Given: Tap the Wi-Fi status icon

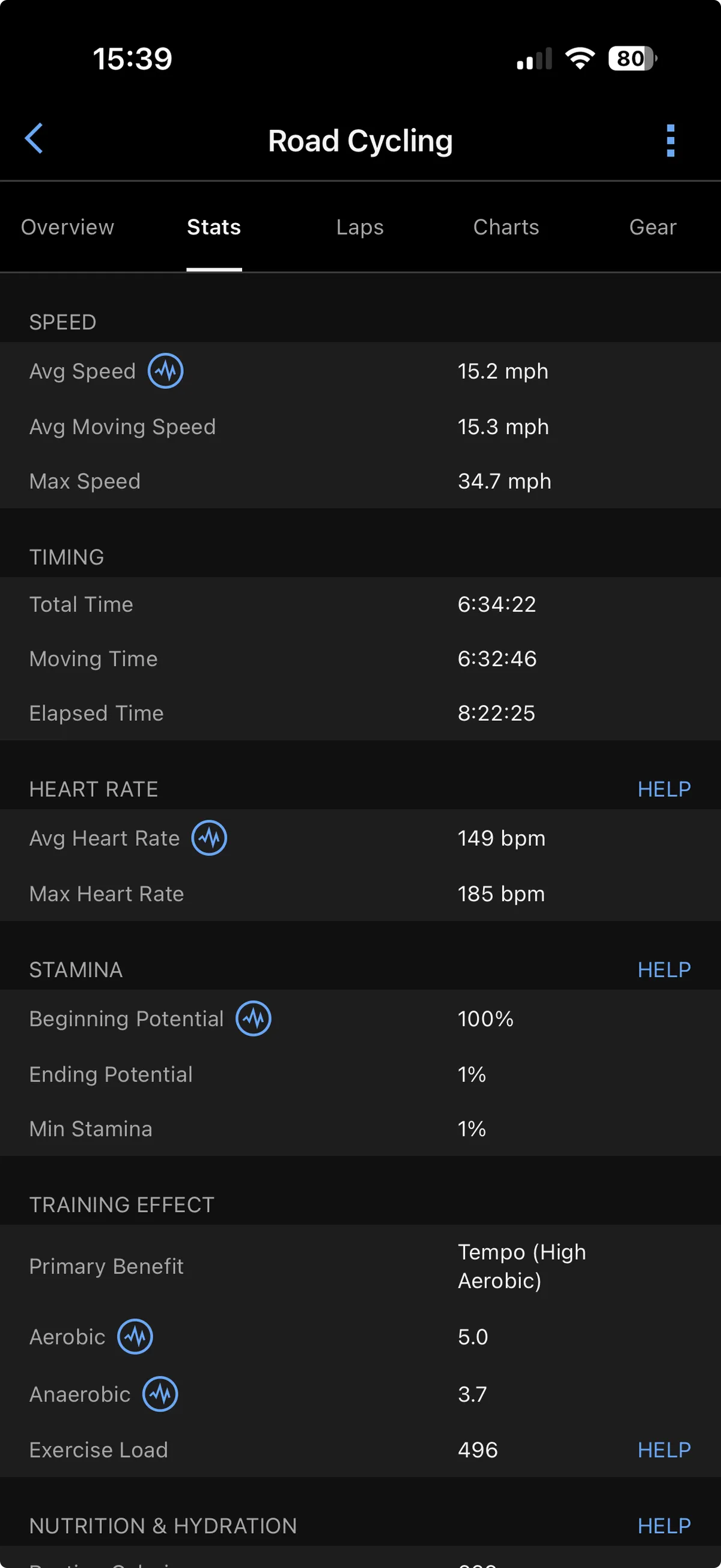Looking at the screenshot, I should (x=579, y=58).
